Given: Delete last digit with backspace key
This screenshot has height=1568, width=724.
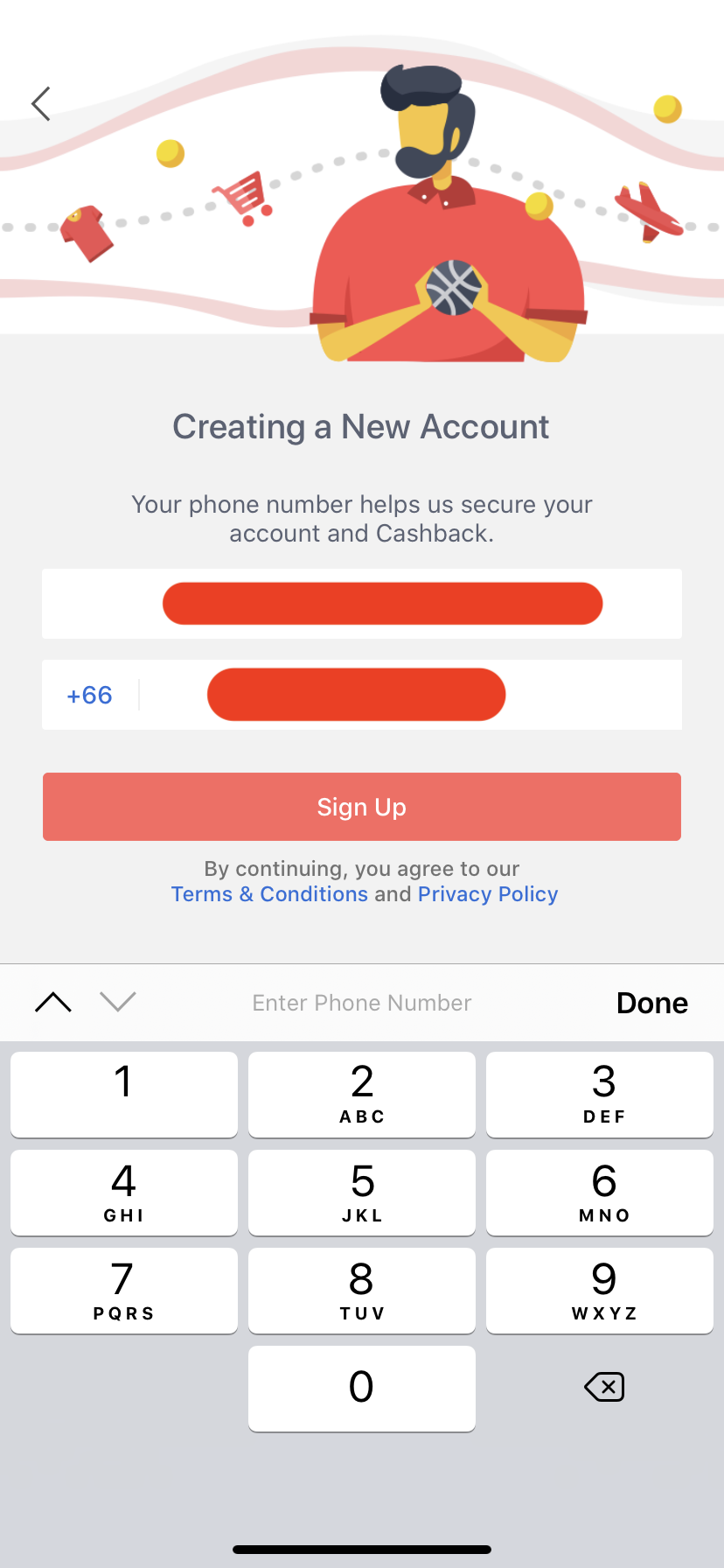Looking at the screenshot, I should 603,1387.
